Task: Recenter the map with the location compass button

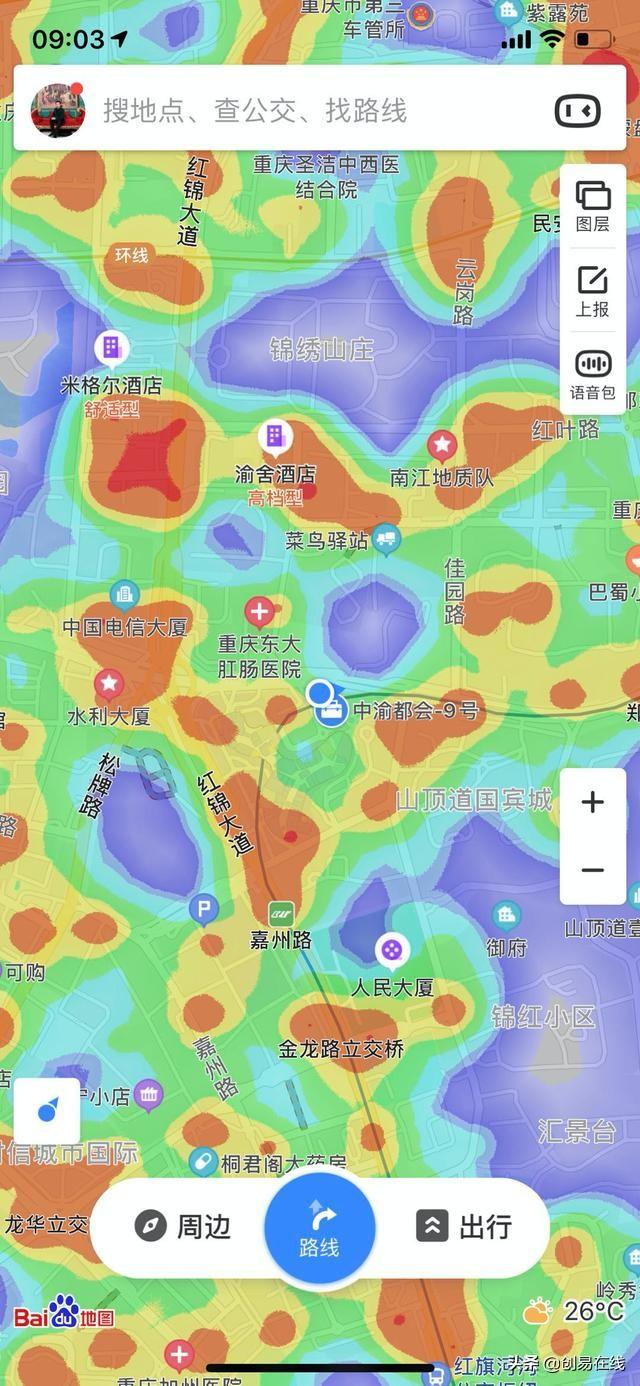Action: (x=47, y=1111)
